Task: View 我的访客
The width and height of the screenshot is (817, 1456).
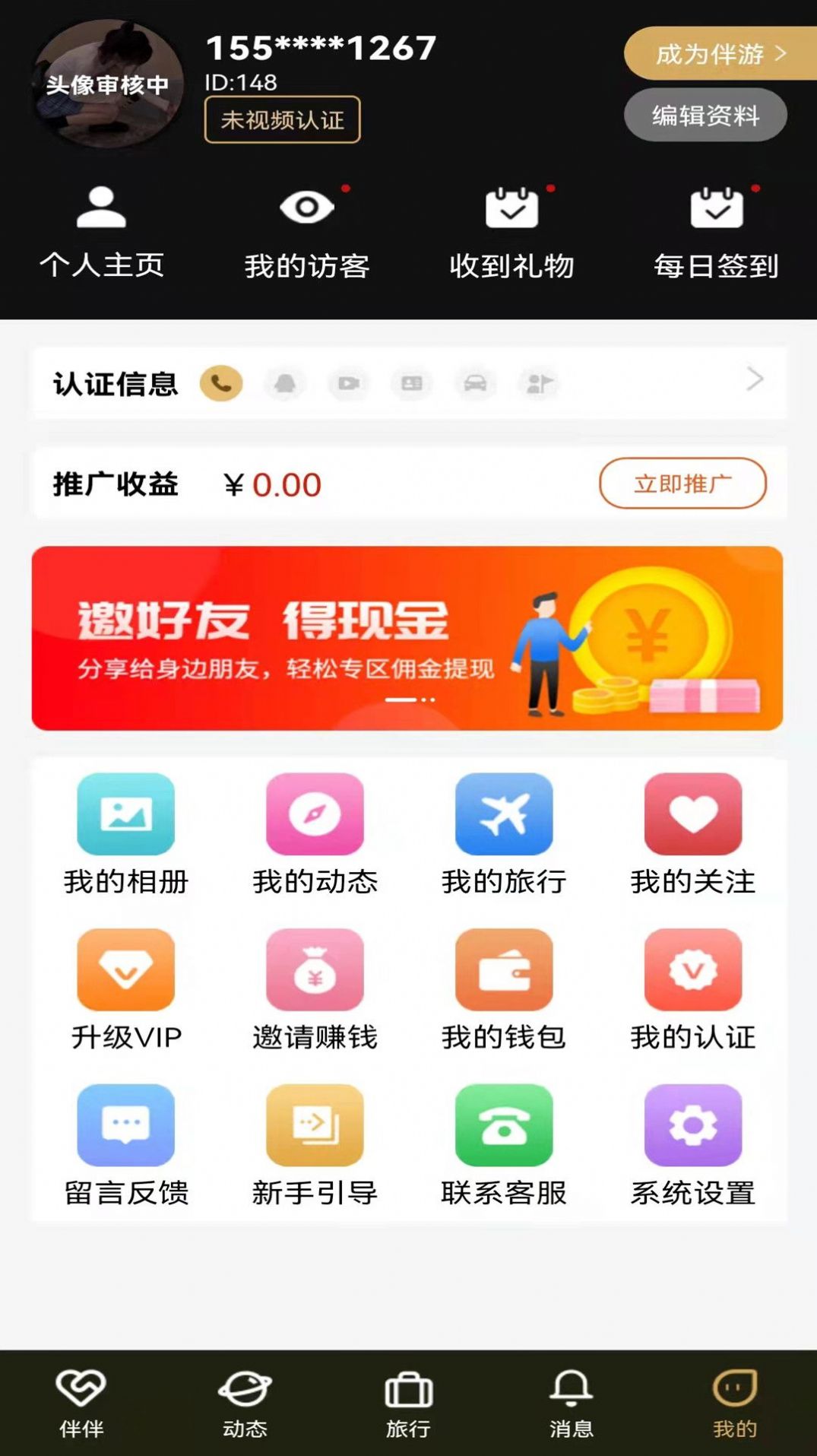Action: point(306,232)
